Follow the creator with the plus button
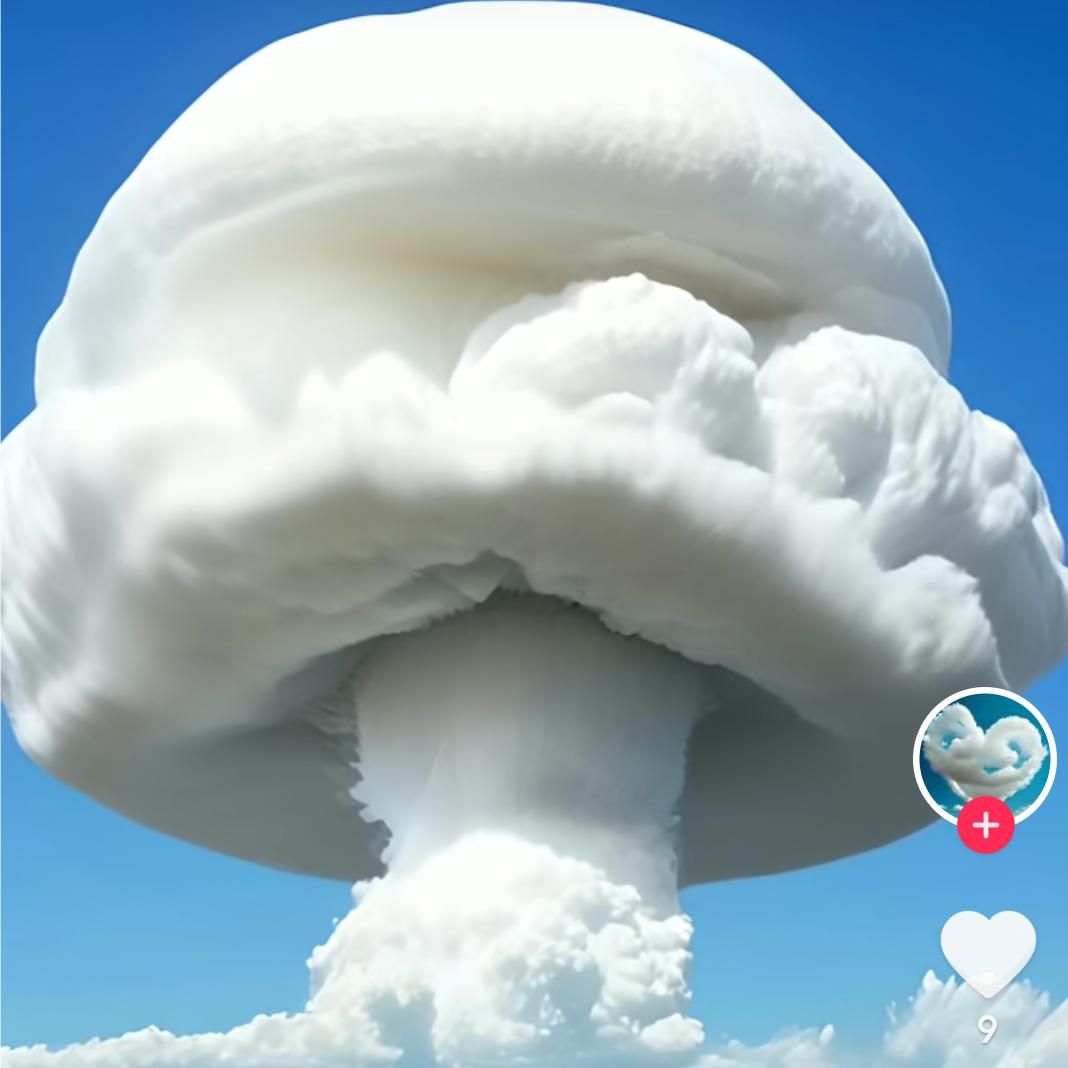This screenshot has width=1068, height=1068. (x=985, y=825)
